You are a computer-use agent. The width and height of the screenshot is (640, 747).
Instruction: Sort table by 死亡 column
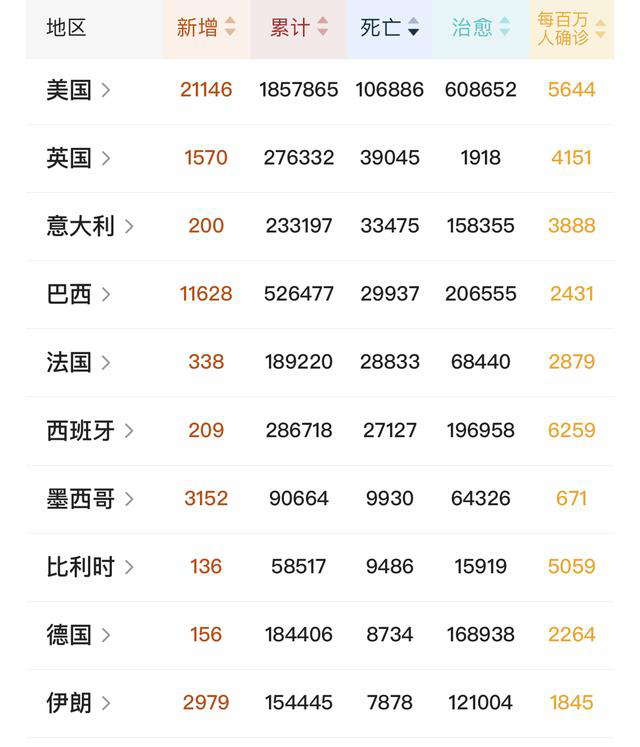[x=389, y=28]
